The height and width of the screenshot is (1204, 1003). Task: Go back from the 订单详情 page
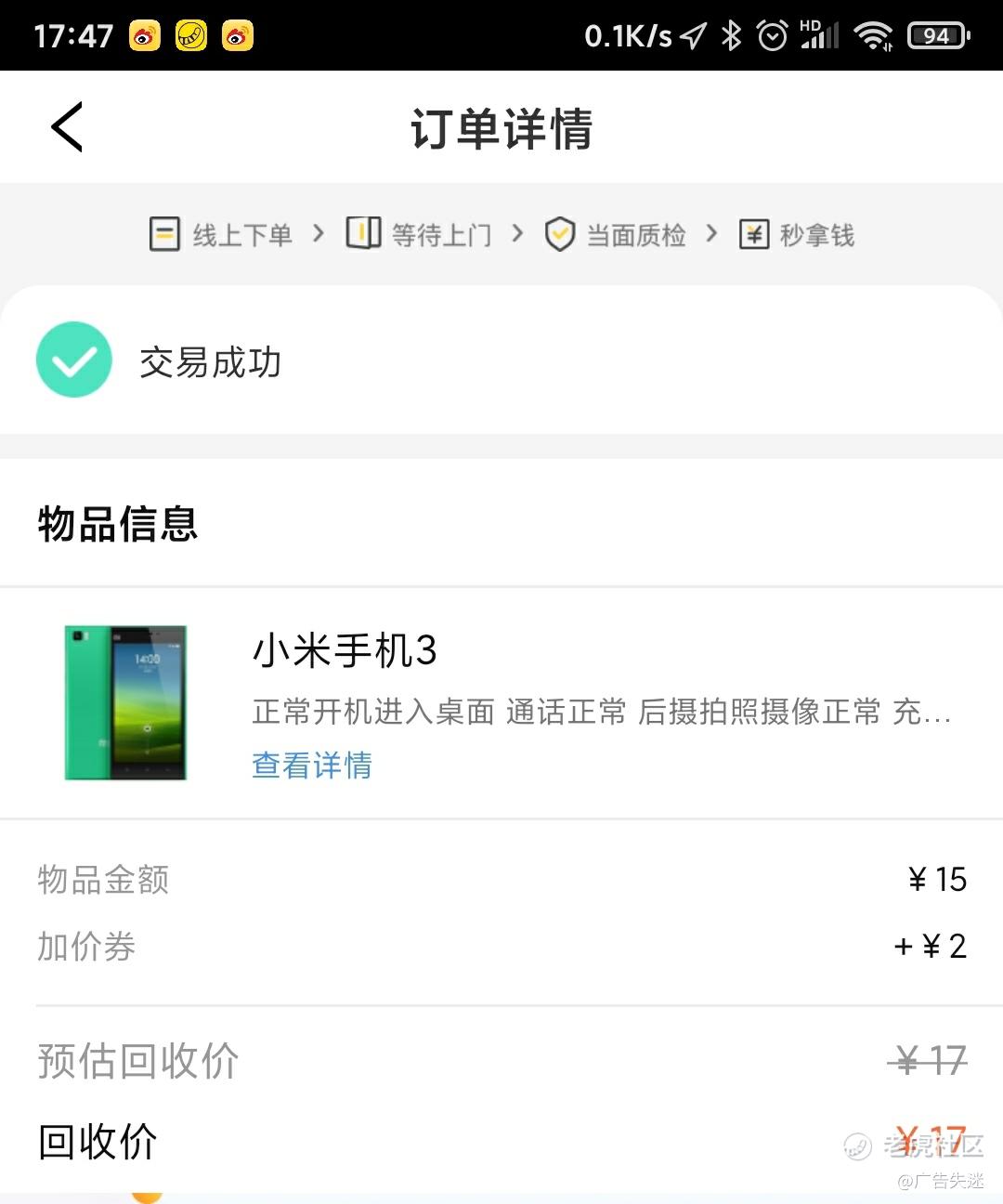click(x=67, y=127)
